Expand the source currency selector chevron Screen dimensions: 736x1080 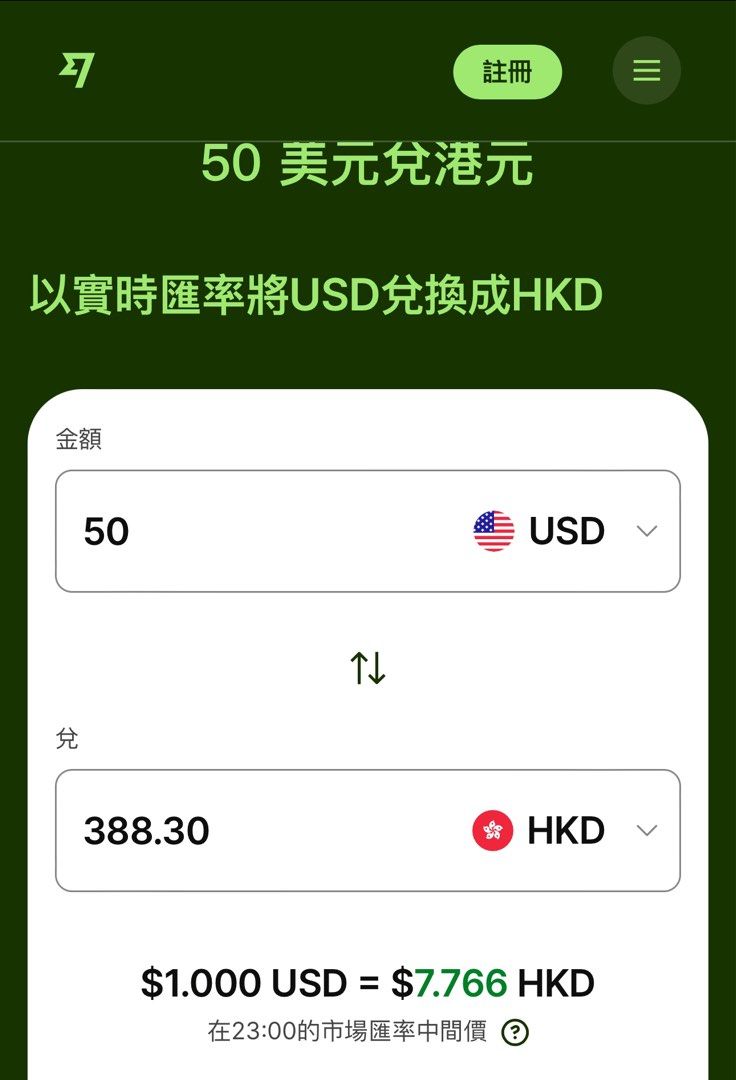[x=647, y=531]
